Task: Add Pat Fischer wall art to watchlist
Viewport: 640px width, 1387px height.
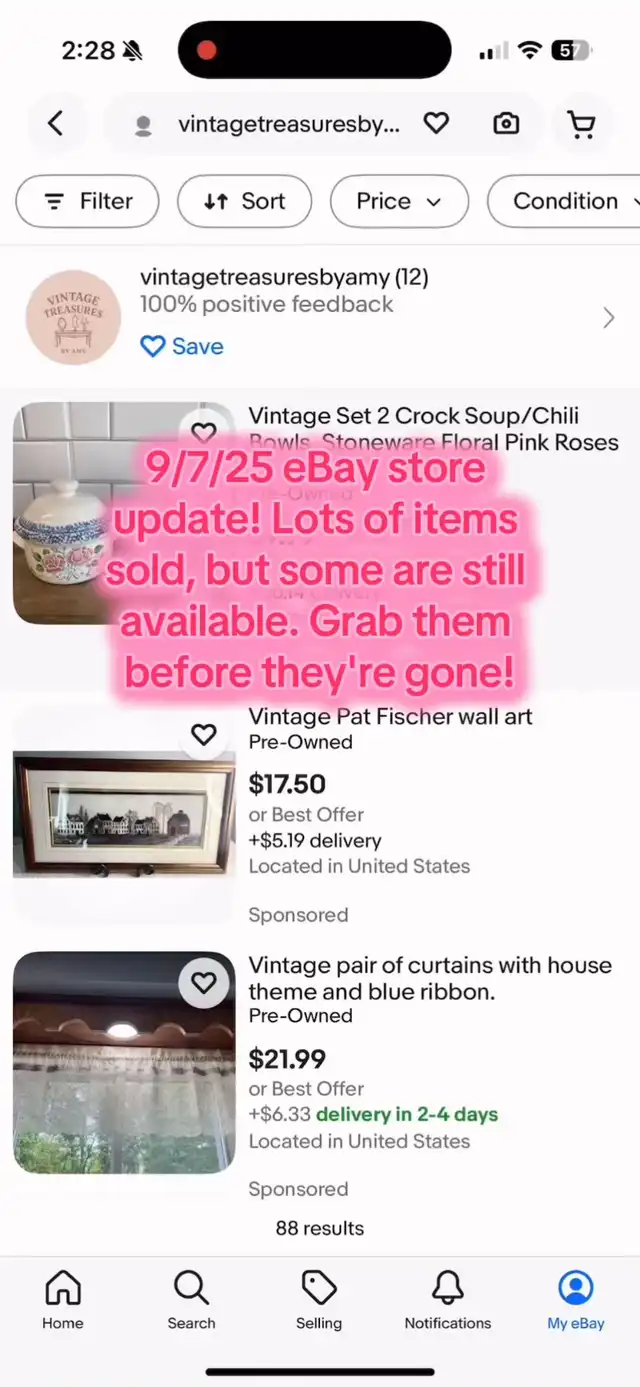Action: pos(203,735)
